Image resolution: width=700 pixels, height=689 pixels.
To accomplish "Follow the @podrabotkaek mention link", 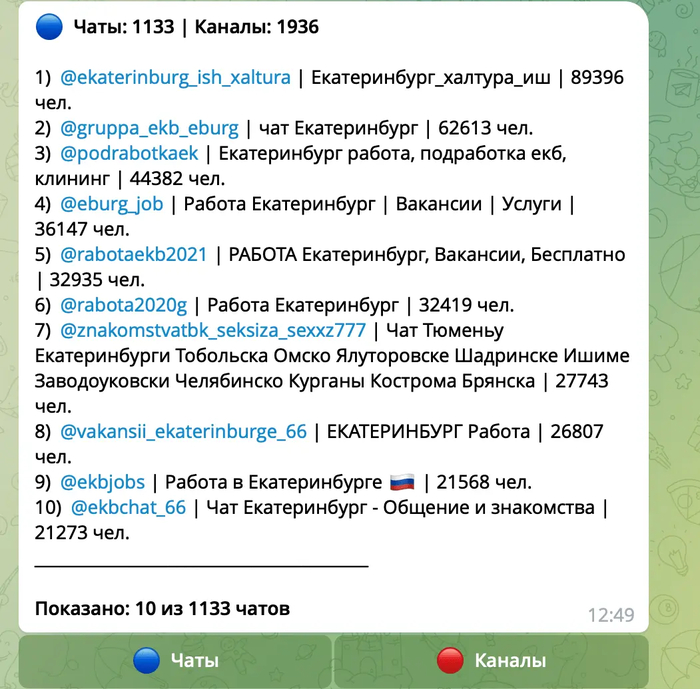I will click(130, 154).
